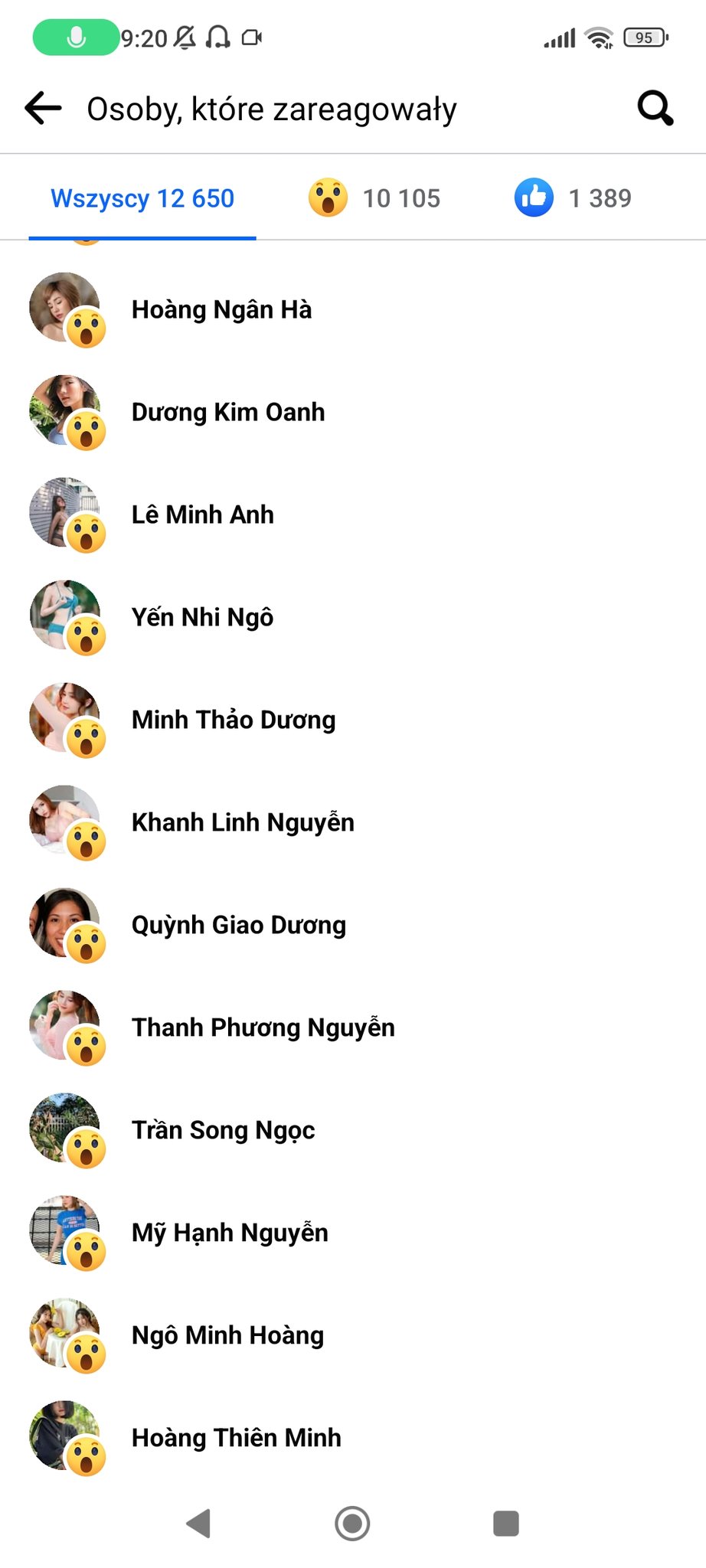
Task: Open search in the reactions list
Action: pos(655,108)
